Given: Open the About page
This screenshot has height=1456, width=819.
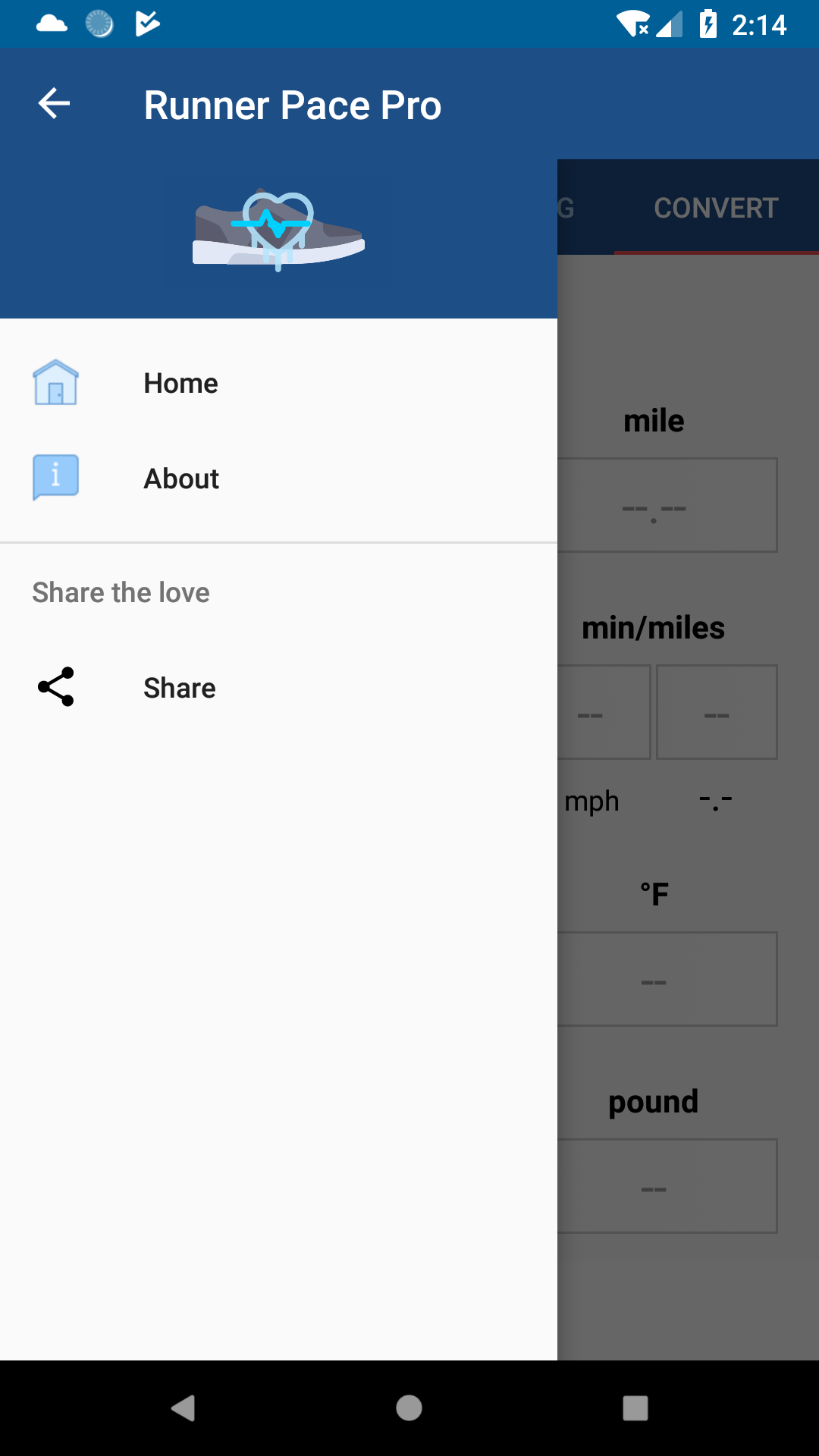Looking at the screenshot, I should [x=278, y=479].
